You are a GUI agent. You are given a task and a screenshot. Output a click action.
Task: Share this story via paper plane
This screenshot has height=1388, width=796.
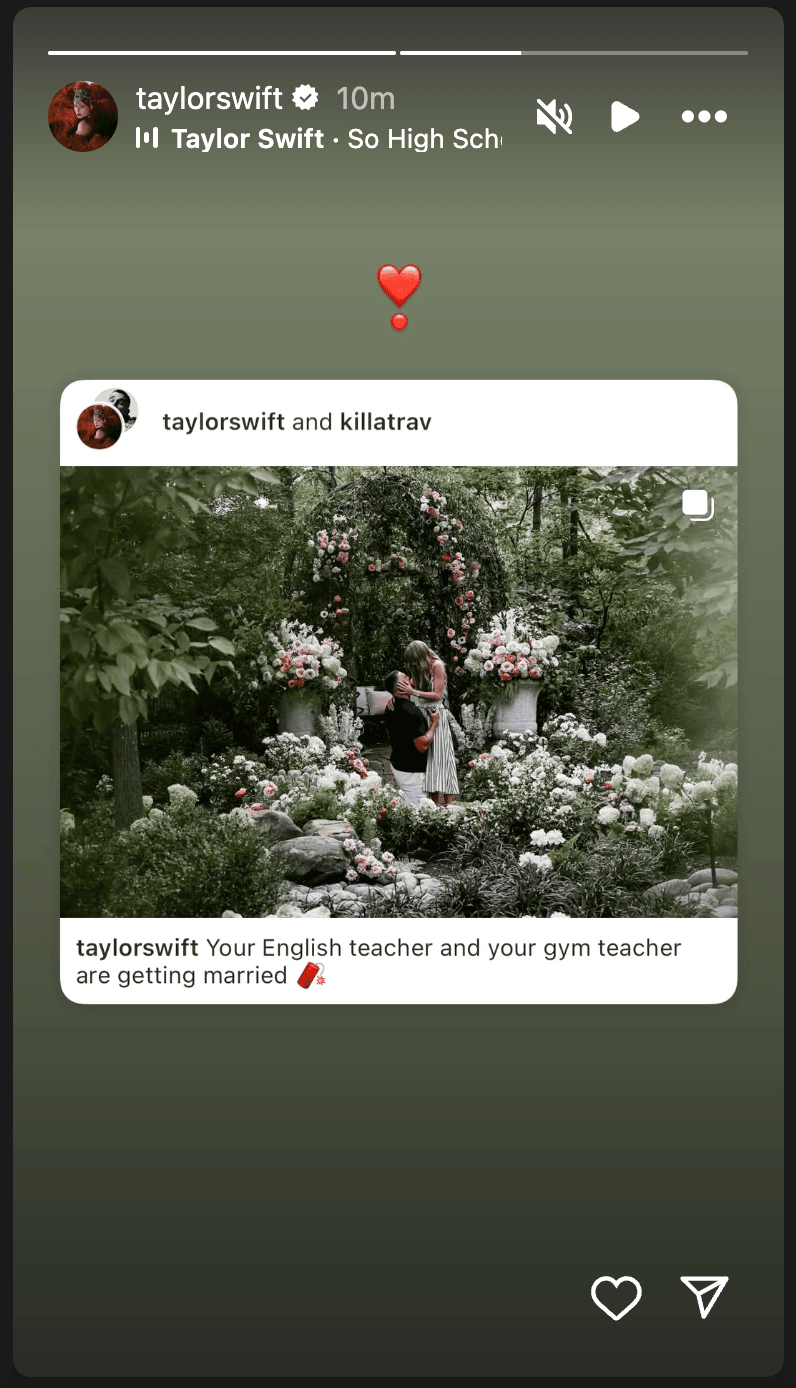pos(704,1297)
